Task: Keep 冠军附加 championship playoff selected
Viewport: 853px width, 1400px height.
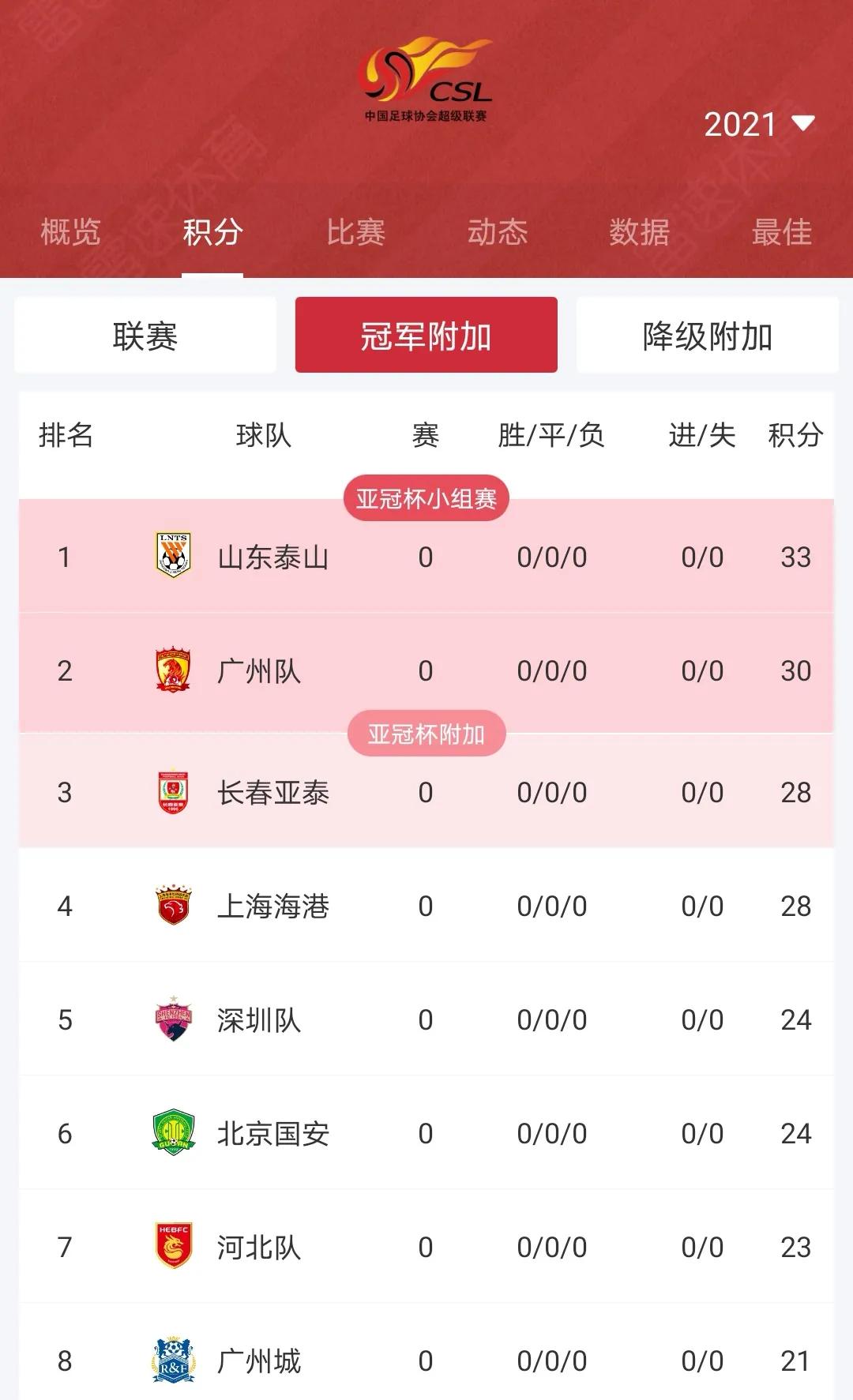Action: tap(426, 335)
